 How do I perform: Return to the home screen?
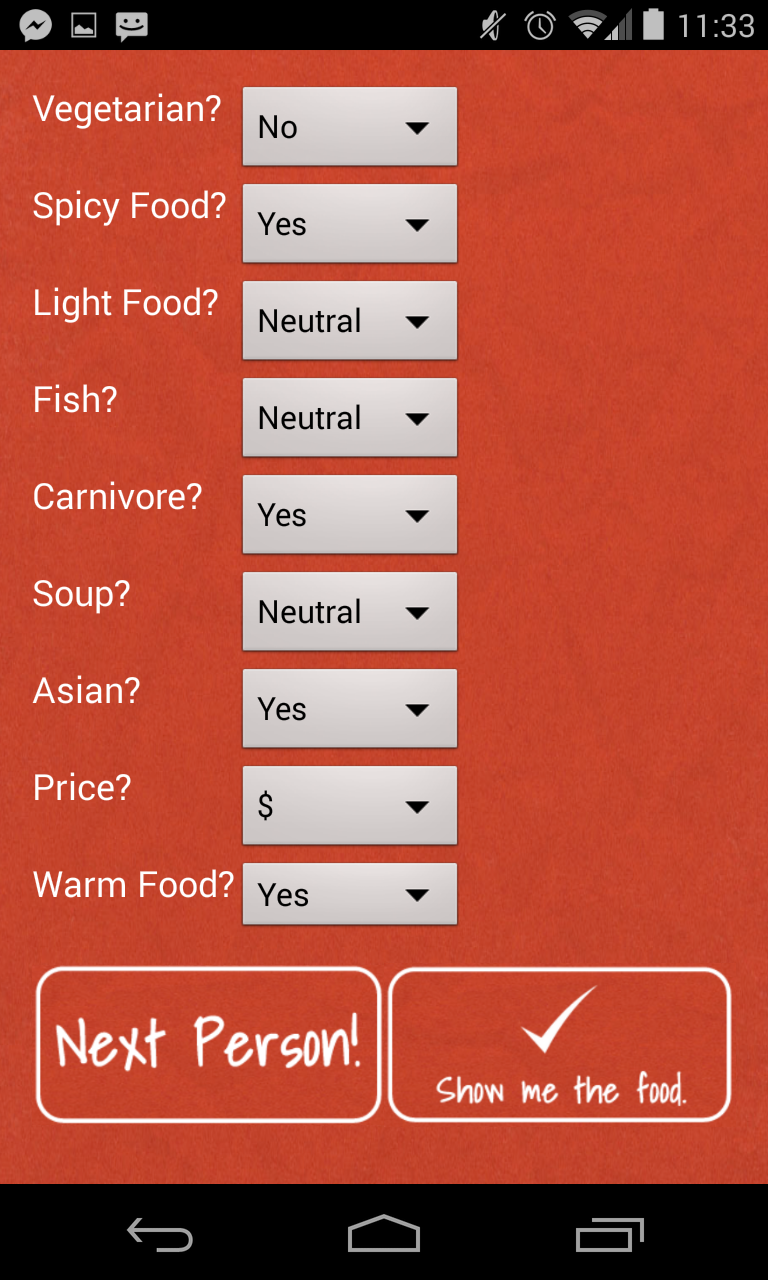tap(384, 1235)
